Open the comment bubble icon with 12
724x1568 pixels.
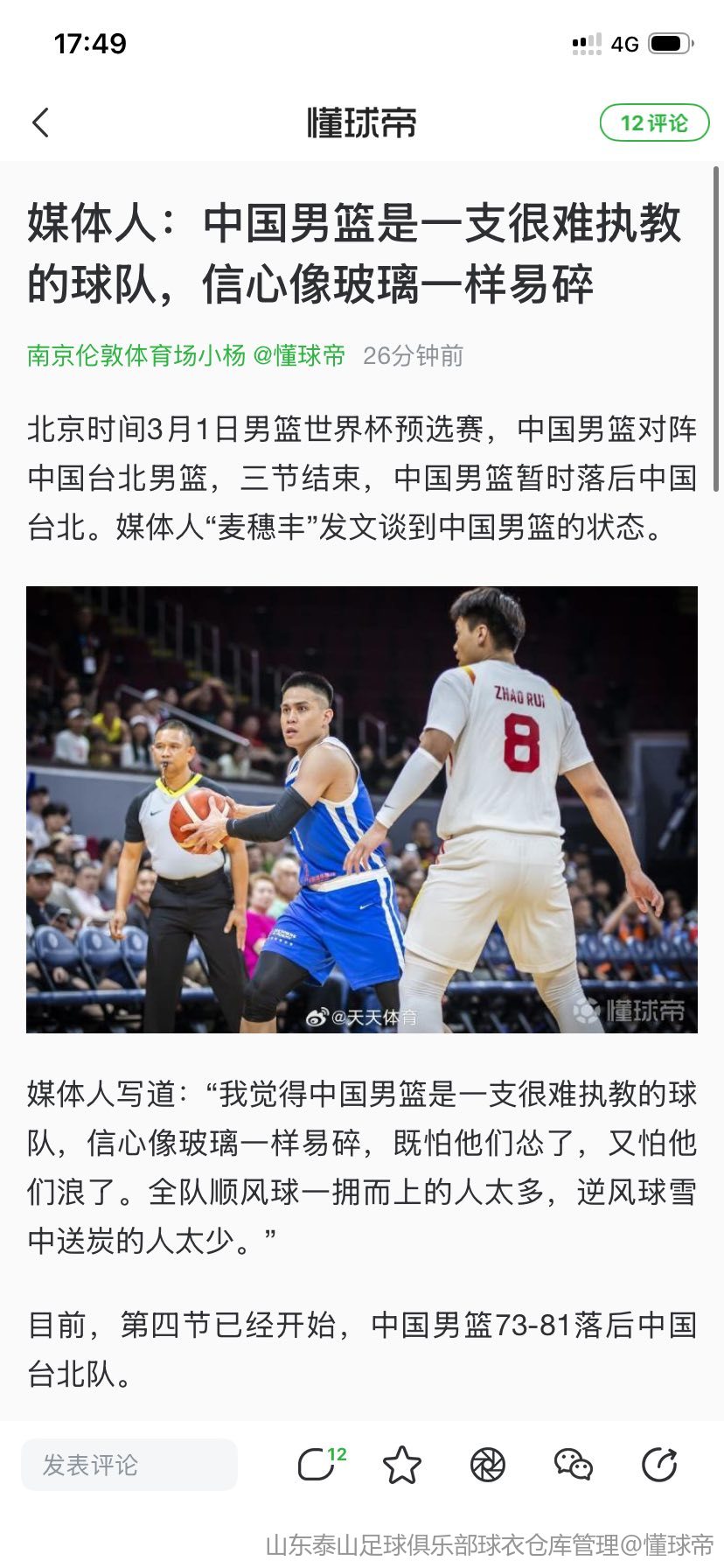click(317, 1464)
